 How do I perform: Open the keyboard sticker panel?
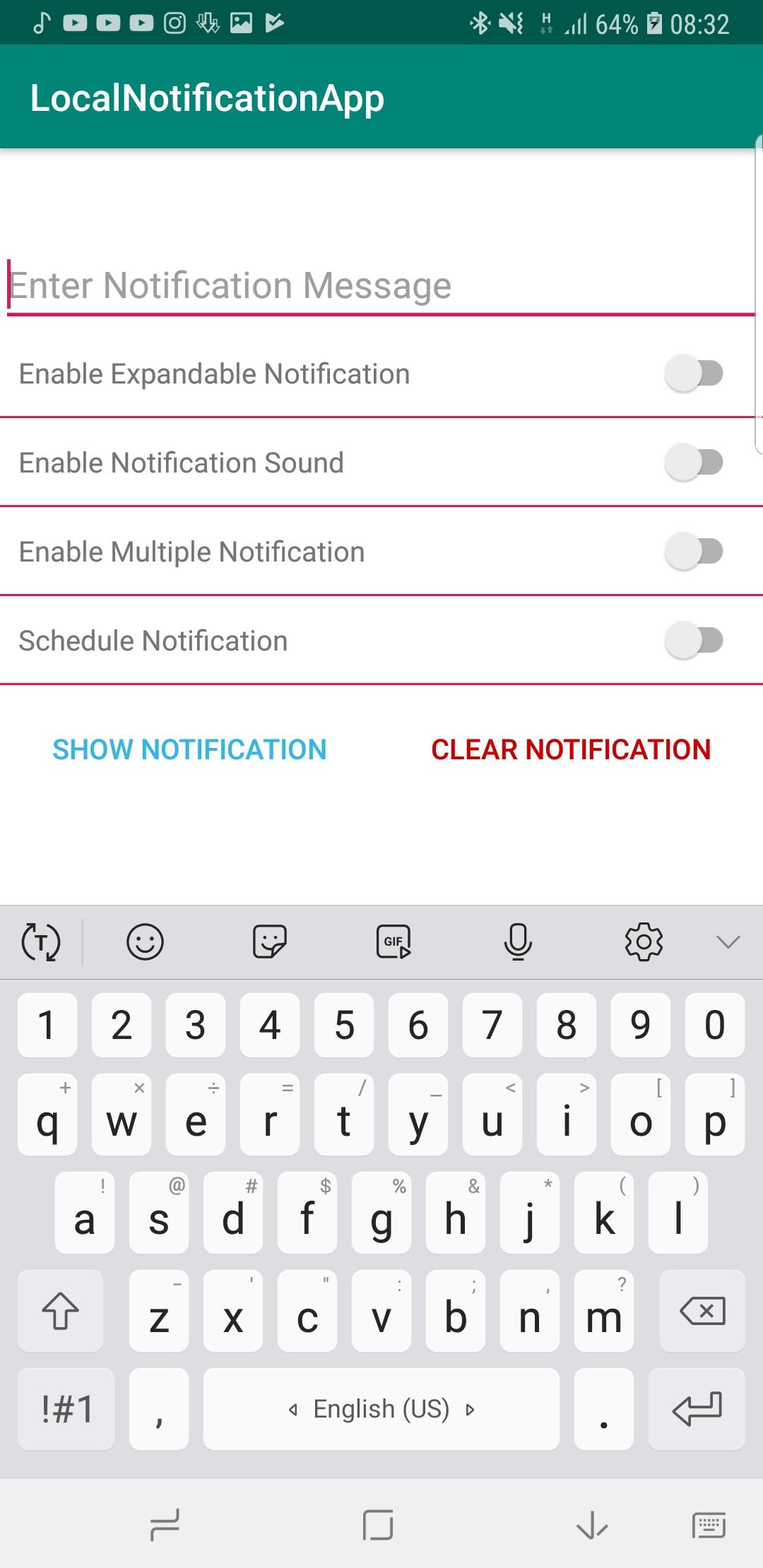(269, 942)
